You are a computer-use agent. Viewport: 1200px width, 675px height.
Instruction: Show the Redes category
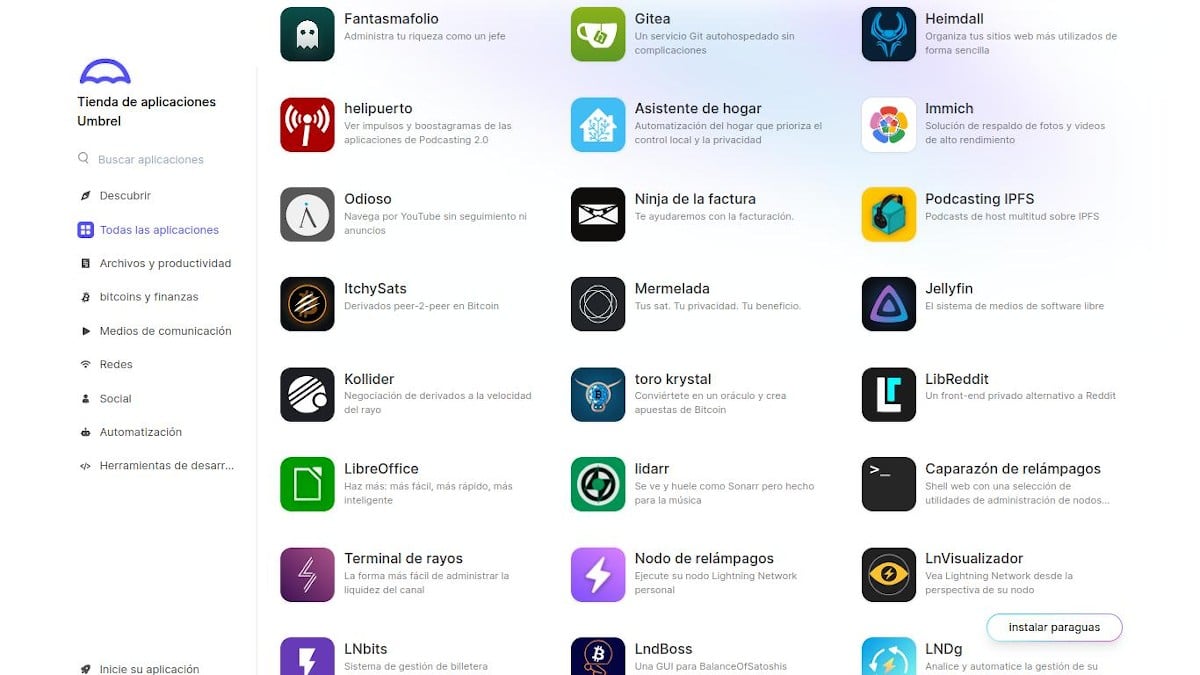(116, 365)
